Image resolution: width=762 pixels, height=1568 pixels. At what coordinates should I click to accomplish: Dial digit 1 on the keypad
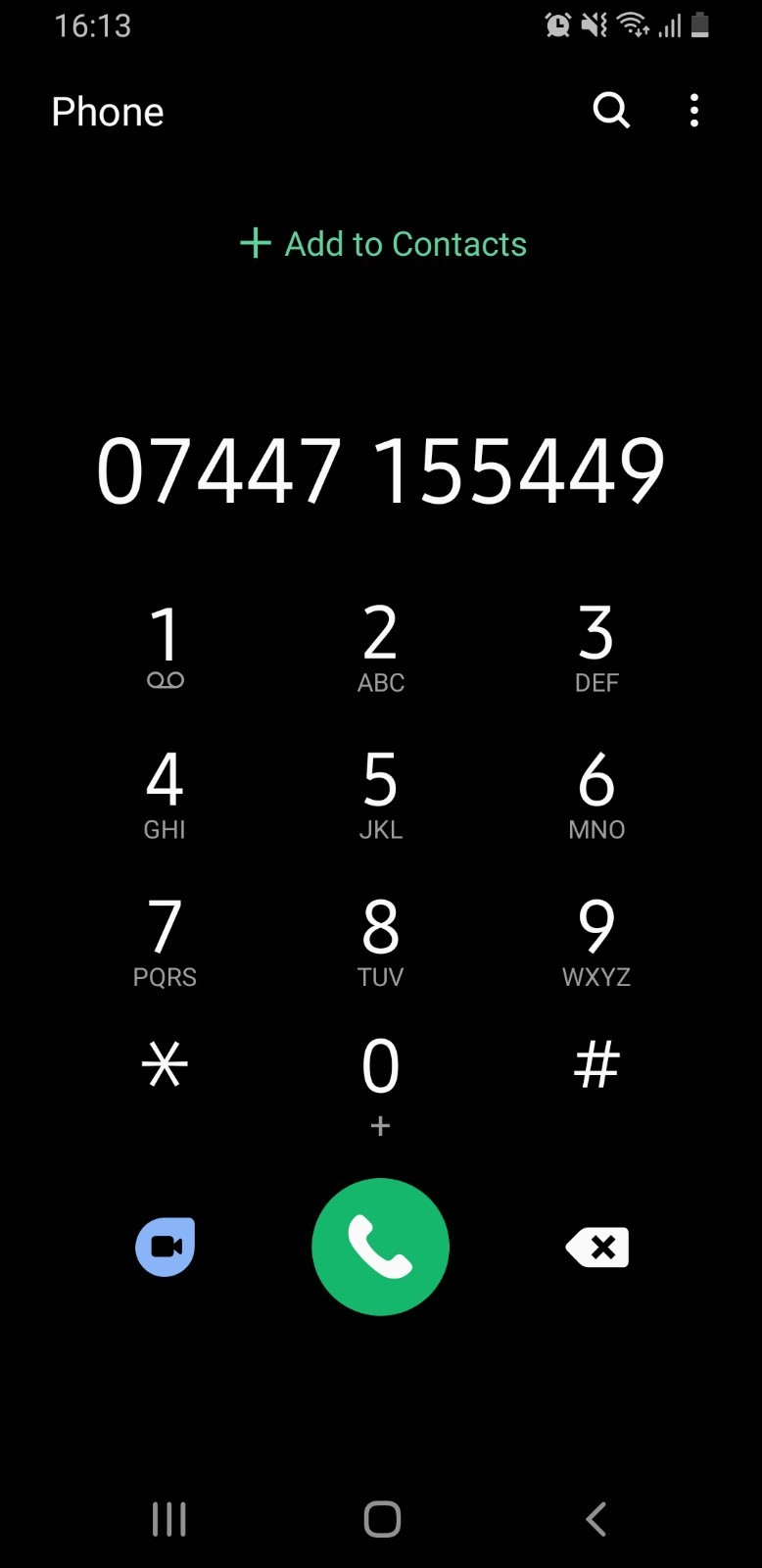165,649
